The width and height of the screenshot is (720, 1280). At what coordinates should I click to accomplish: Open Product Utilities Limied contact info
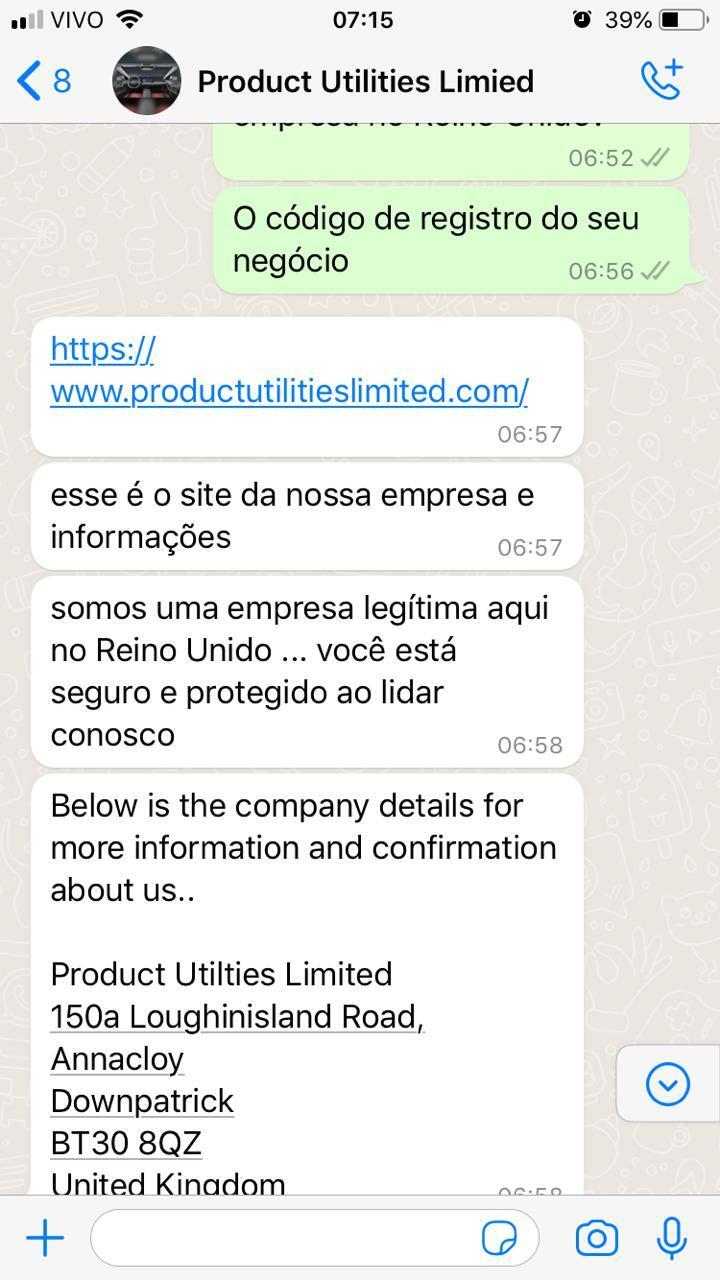[x=365, y=81]
